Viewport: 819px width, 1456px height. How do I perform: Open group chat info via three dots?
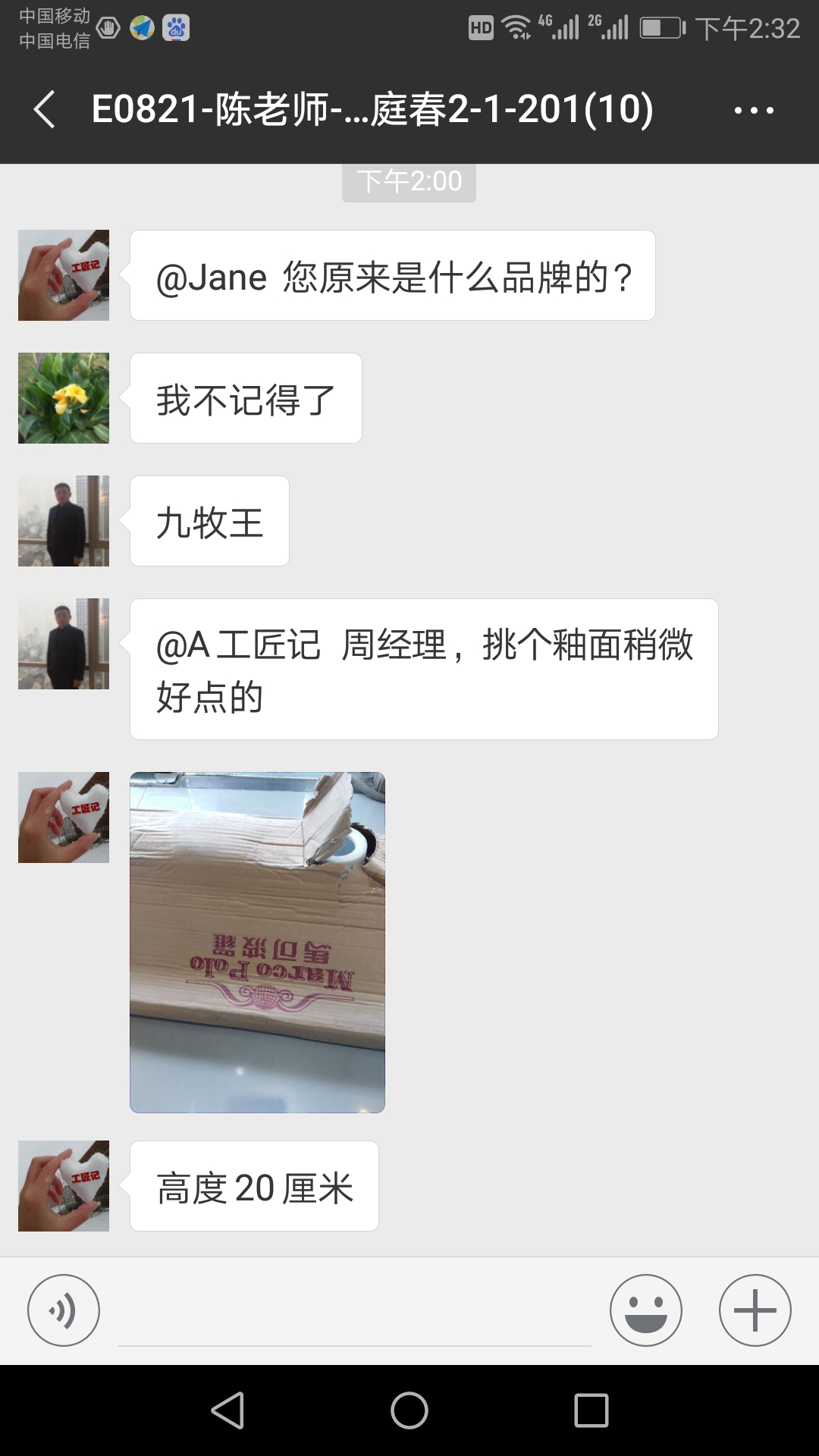coord(753,110)
